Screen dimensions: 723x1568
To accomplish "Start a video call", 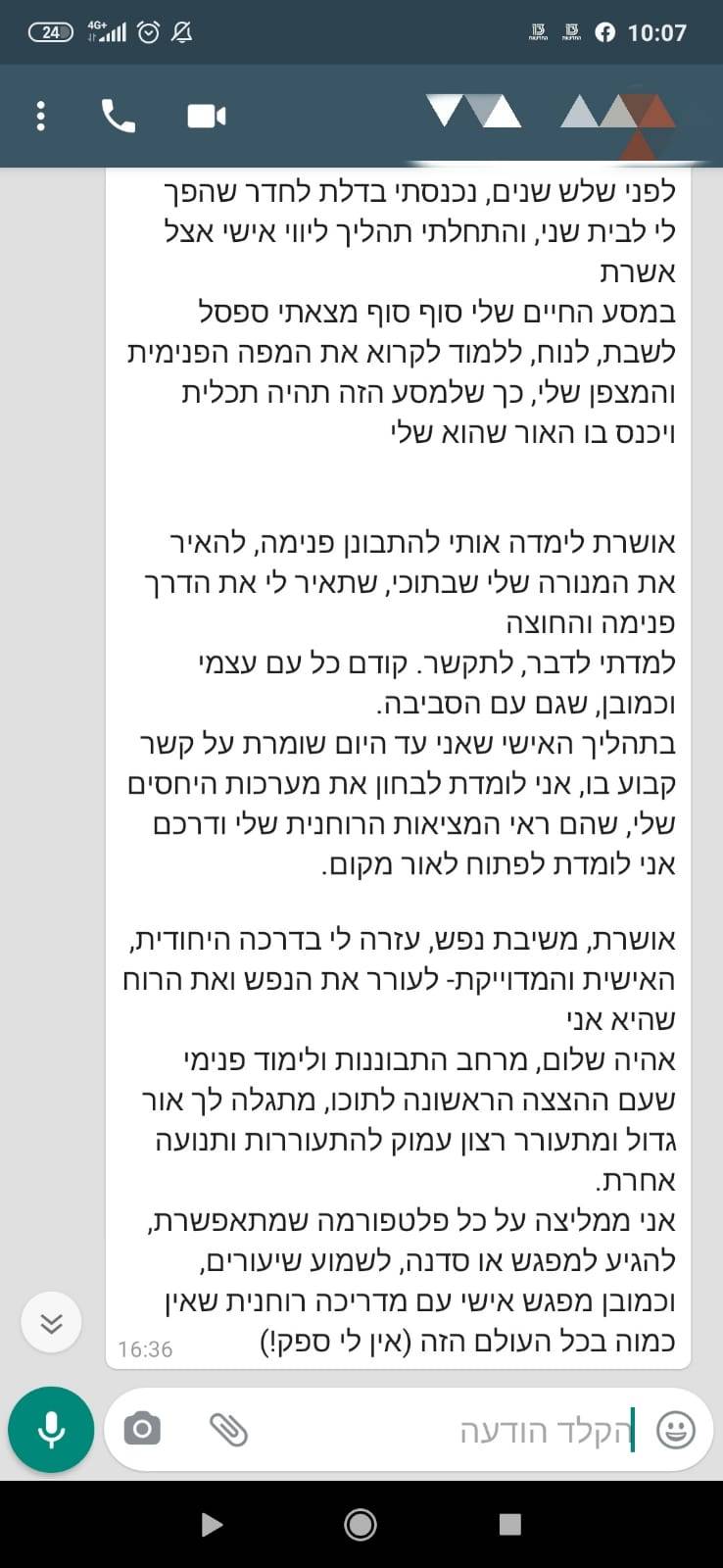I will pyautogui.click(x=207, y=116).
